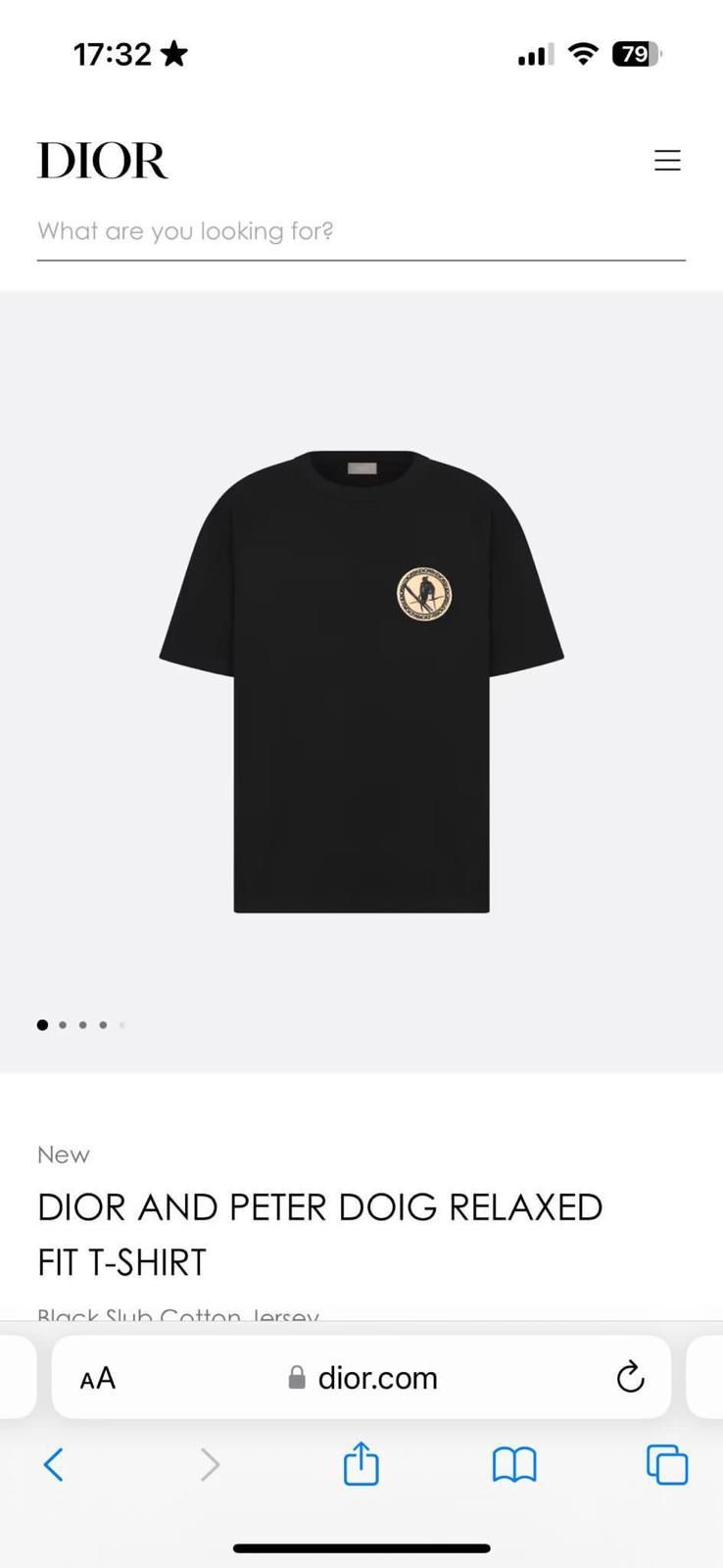This screenshot has width=723, height=1568.
Task: Open the hamburger navigation menu
Action: click(667, 160)
